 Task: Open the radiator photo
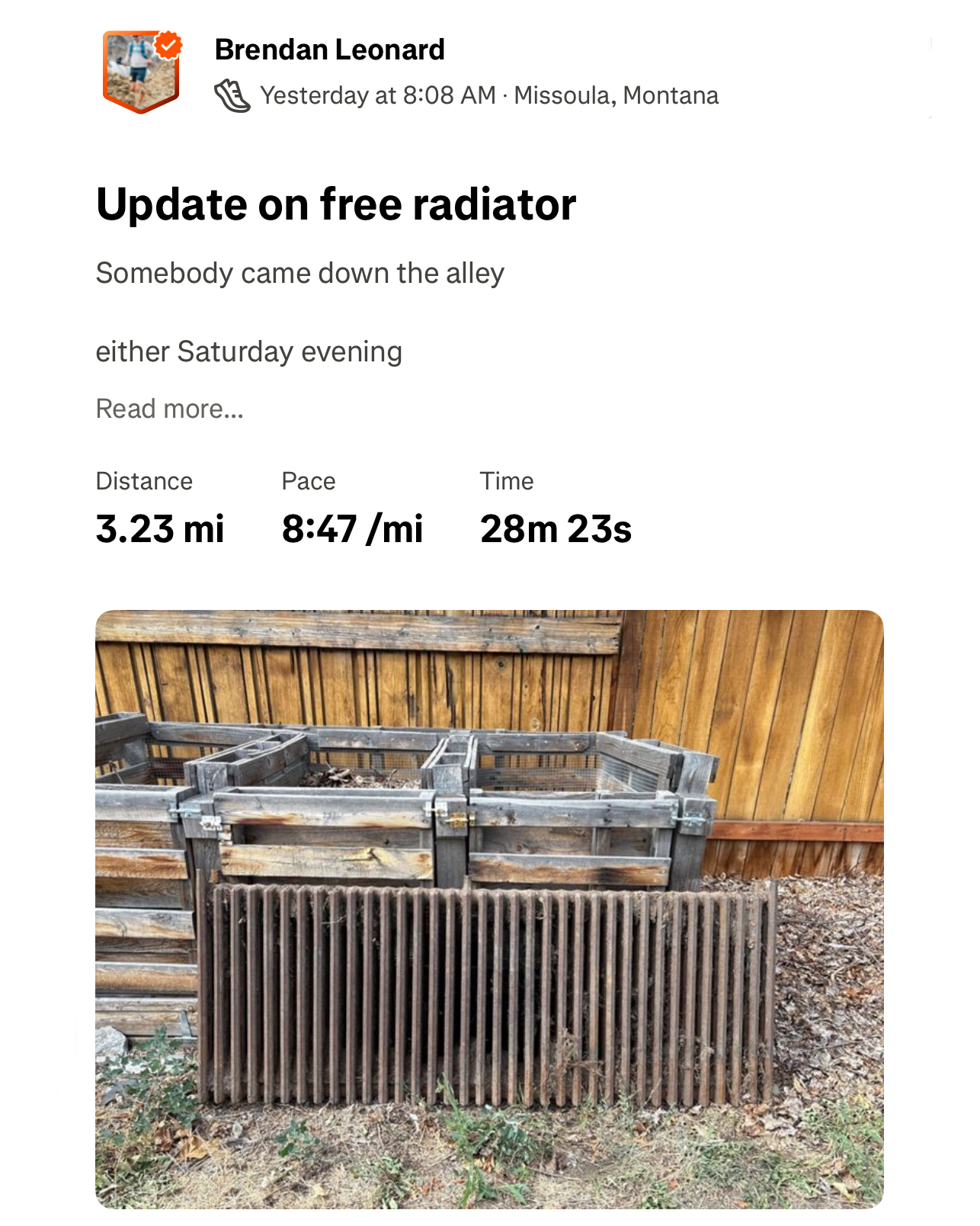pyautogui.click(x=489, y=909)
